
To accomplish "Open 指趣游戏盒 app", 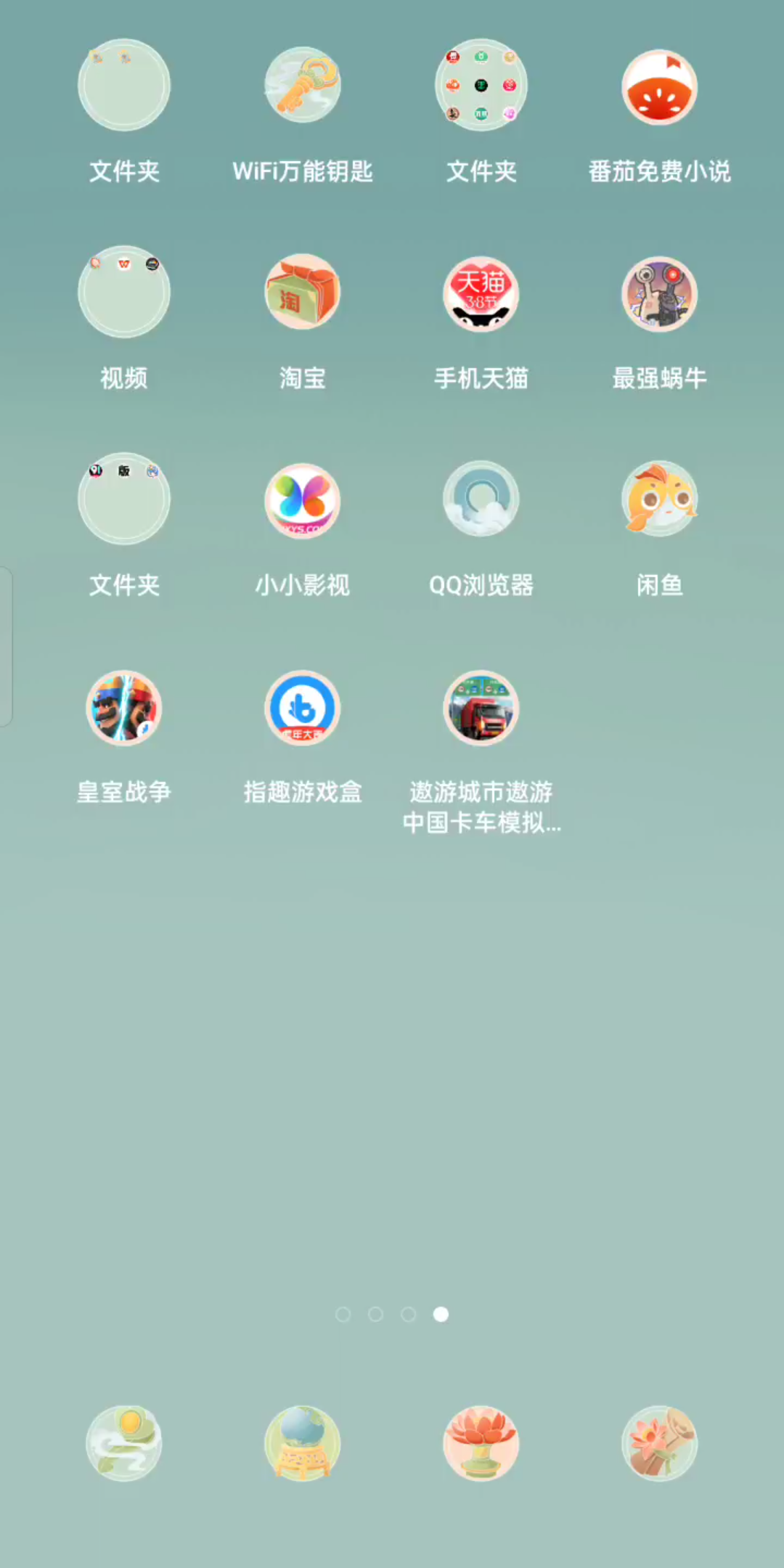I will (x=303, y=708).
